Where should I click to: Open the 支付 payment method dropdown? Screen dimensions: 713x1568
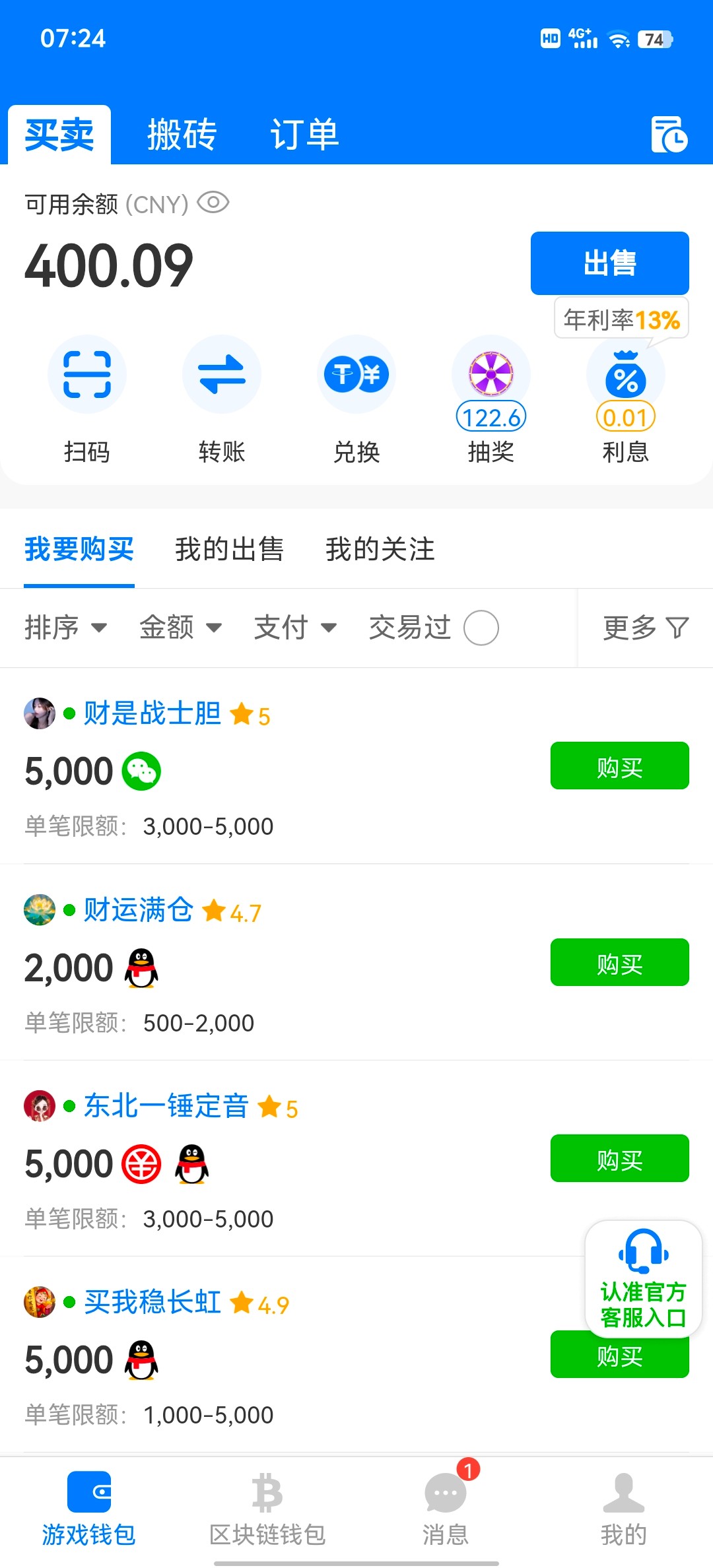tap(296, 628)
